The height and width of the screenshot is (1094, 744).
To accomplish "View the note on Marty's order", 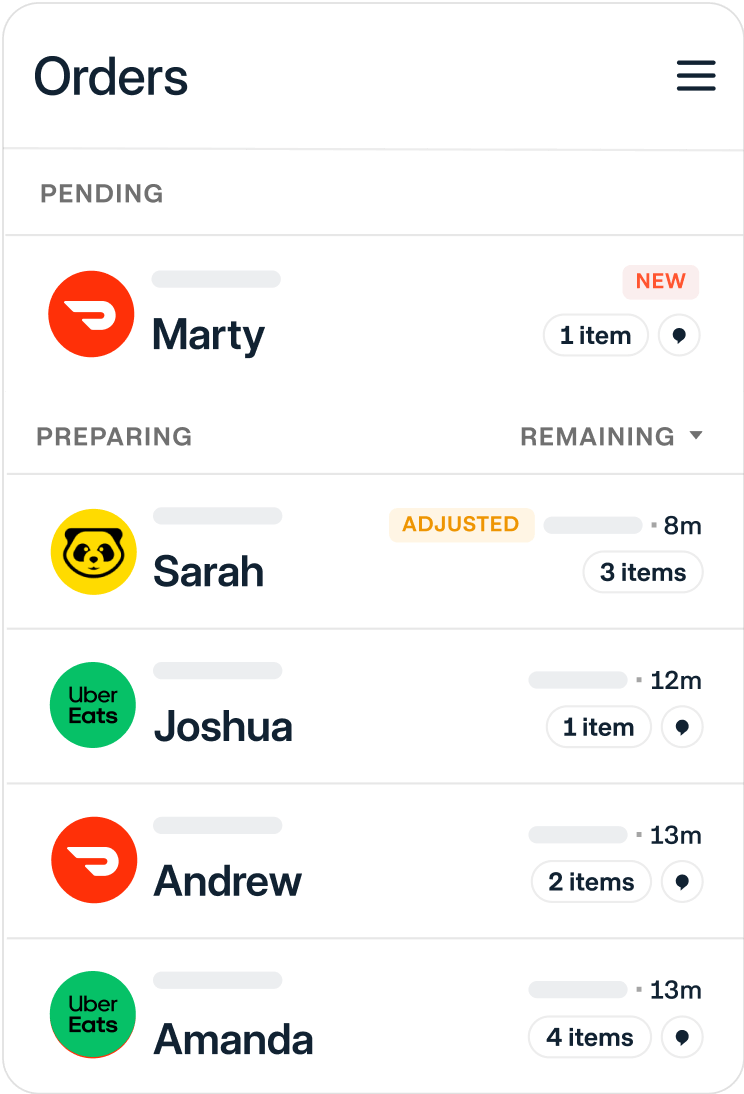I will [x=679, y=336].
